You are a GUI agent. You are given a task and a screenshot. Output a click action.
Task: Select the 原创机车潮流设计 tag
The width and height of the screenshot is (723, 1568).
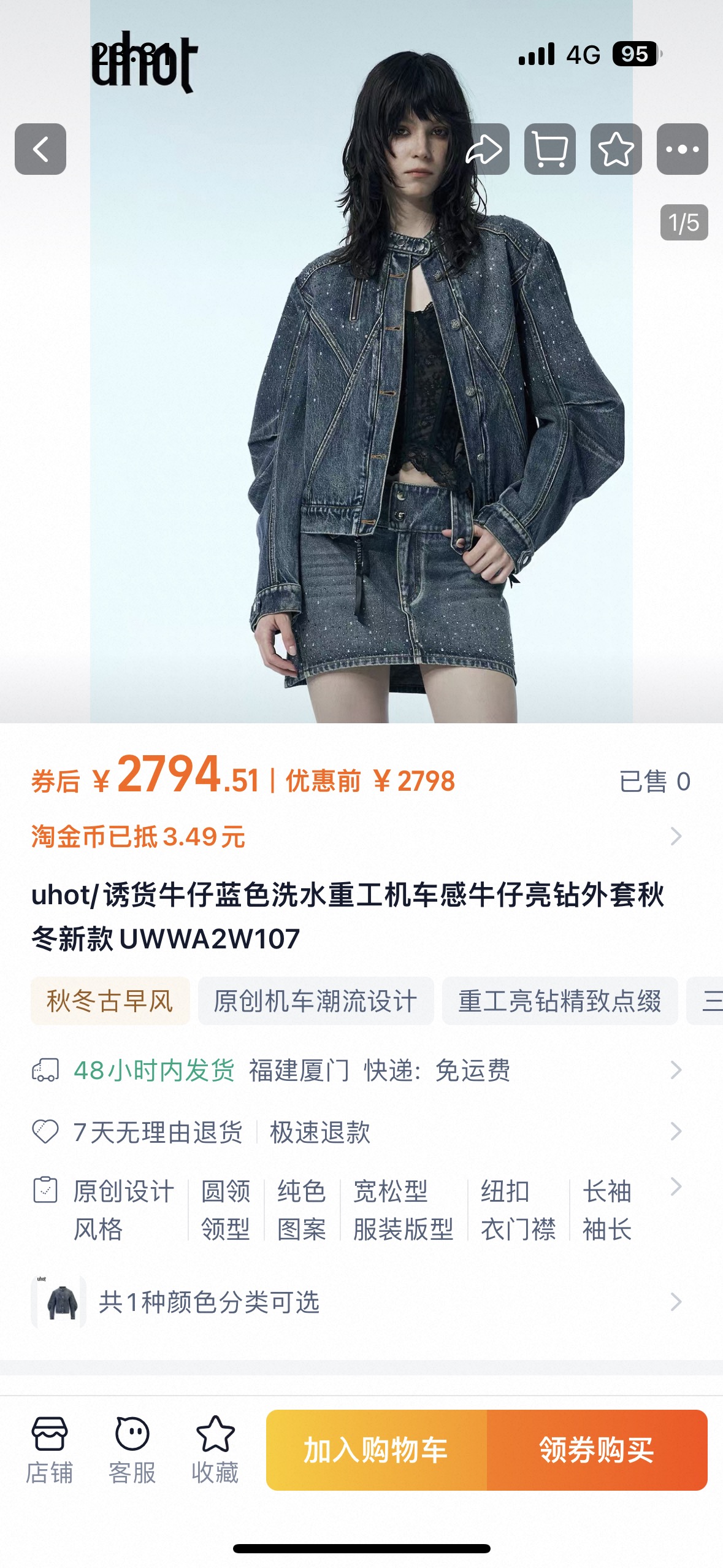coord(316,999)
